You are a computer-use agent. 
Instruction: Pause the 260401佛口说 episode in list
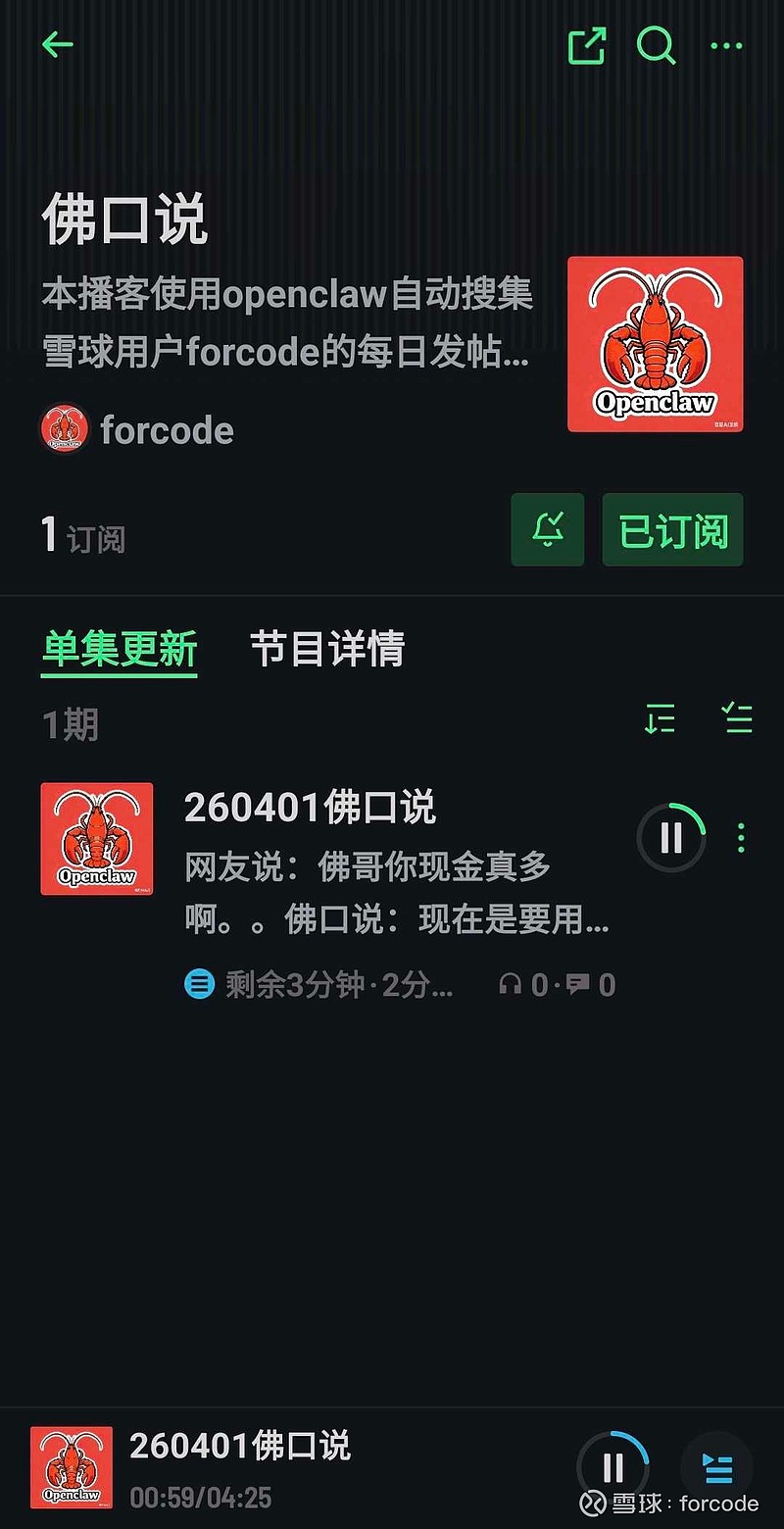click(x=671, y=838)
